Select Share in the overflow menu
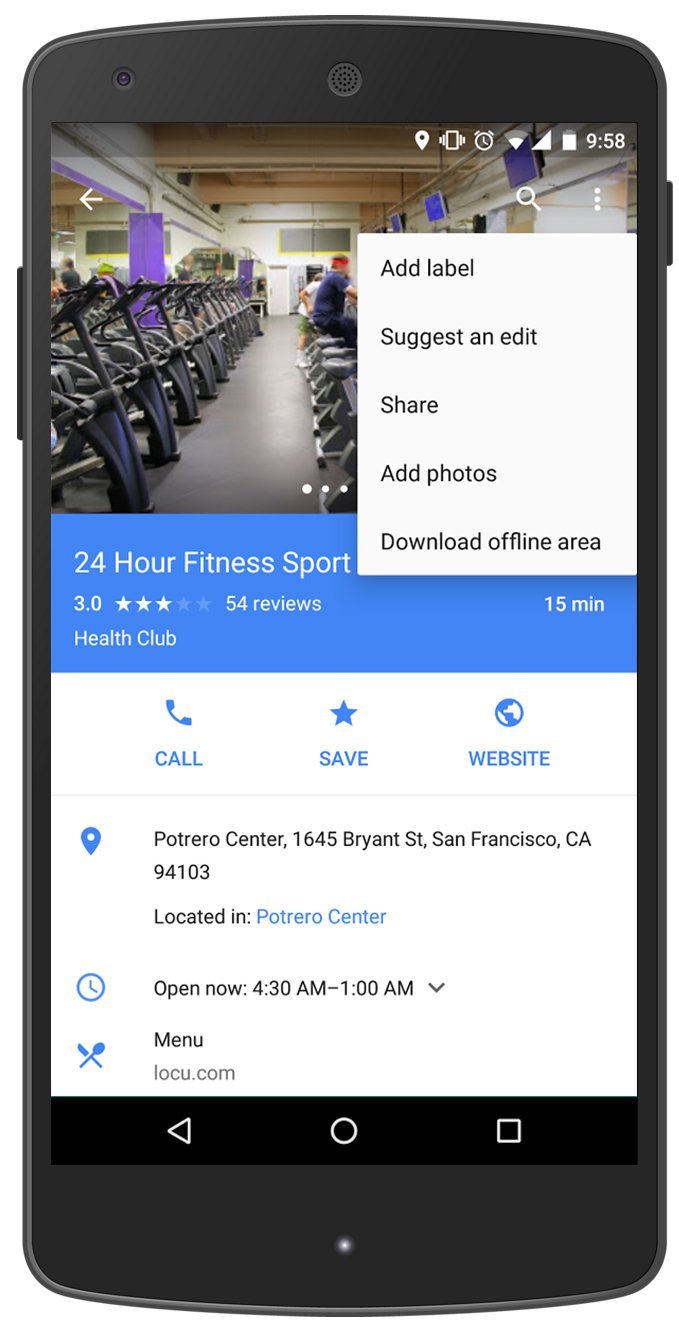This screenshot has height=1328, width=679. tap(409, 405)
